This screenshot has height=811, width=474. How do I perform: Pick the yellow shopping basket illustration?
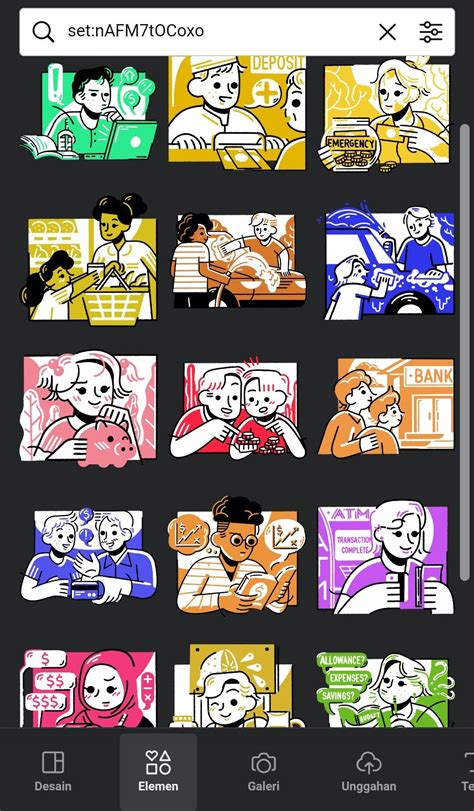pyautogui.click(x=89, y=261)
